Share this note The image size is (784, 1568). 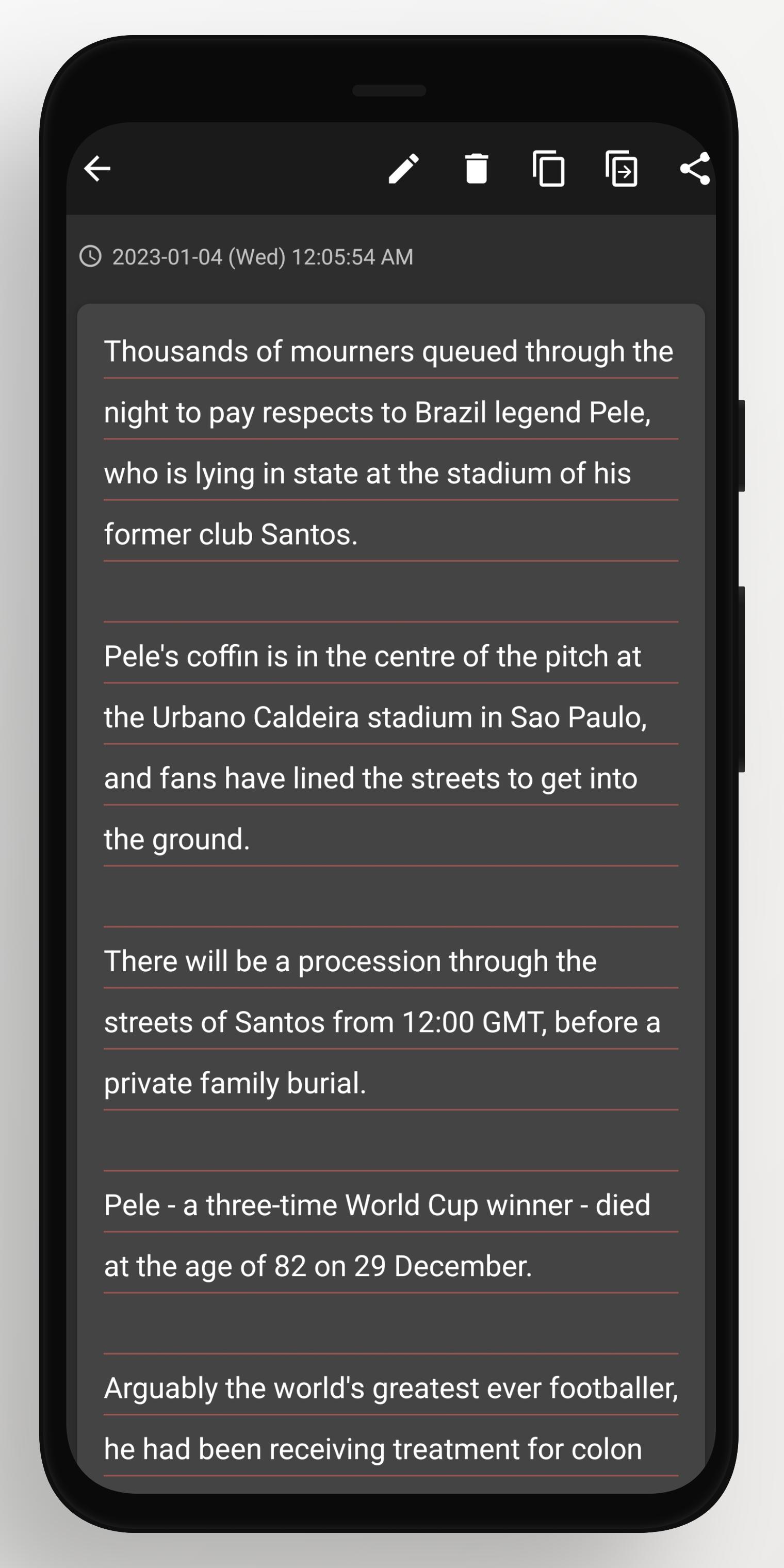pos(695,169)
